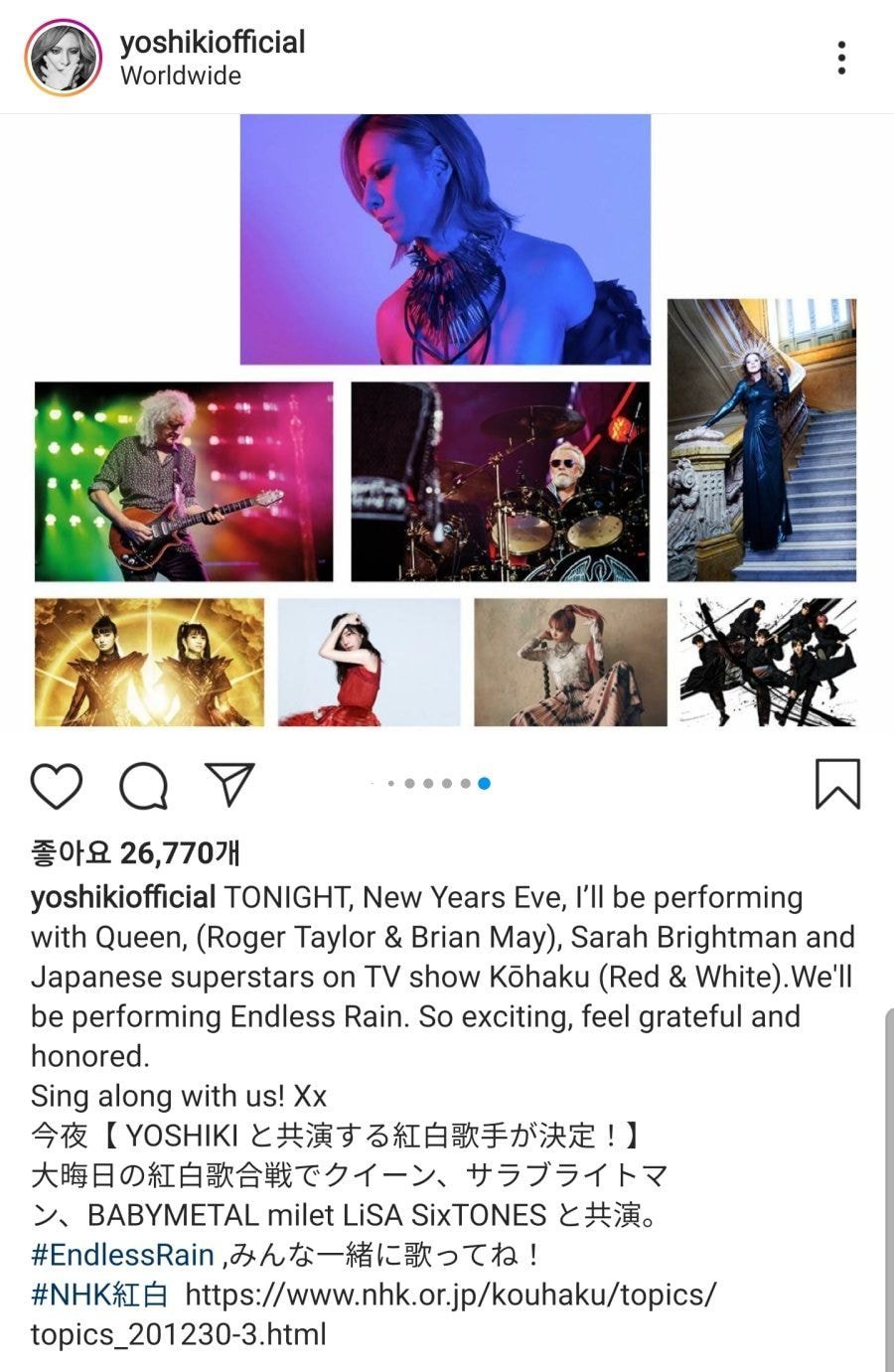This screenshot has width=894, height=1372.
Task: Open the yoshikiofficial username in header
Action: tap(212, 42)
